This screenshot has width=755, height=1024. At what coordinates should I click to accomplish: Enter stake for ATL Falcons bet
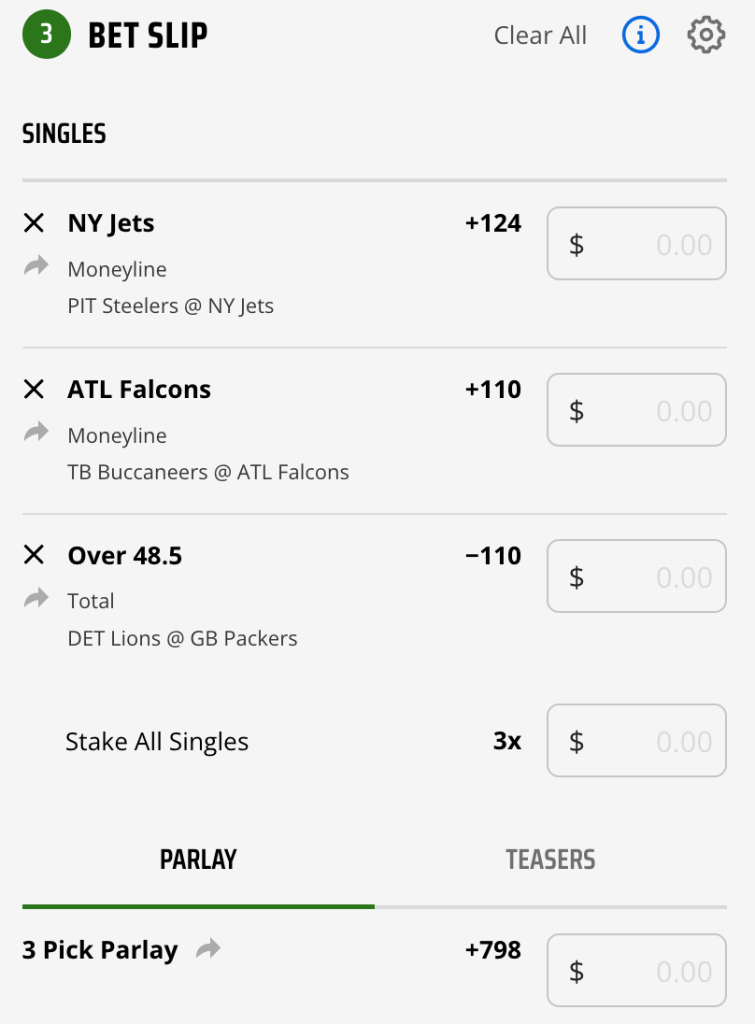(x=637, y=410)
